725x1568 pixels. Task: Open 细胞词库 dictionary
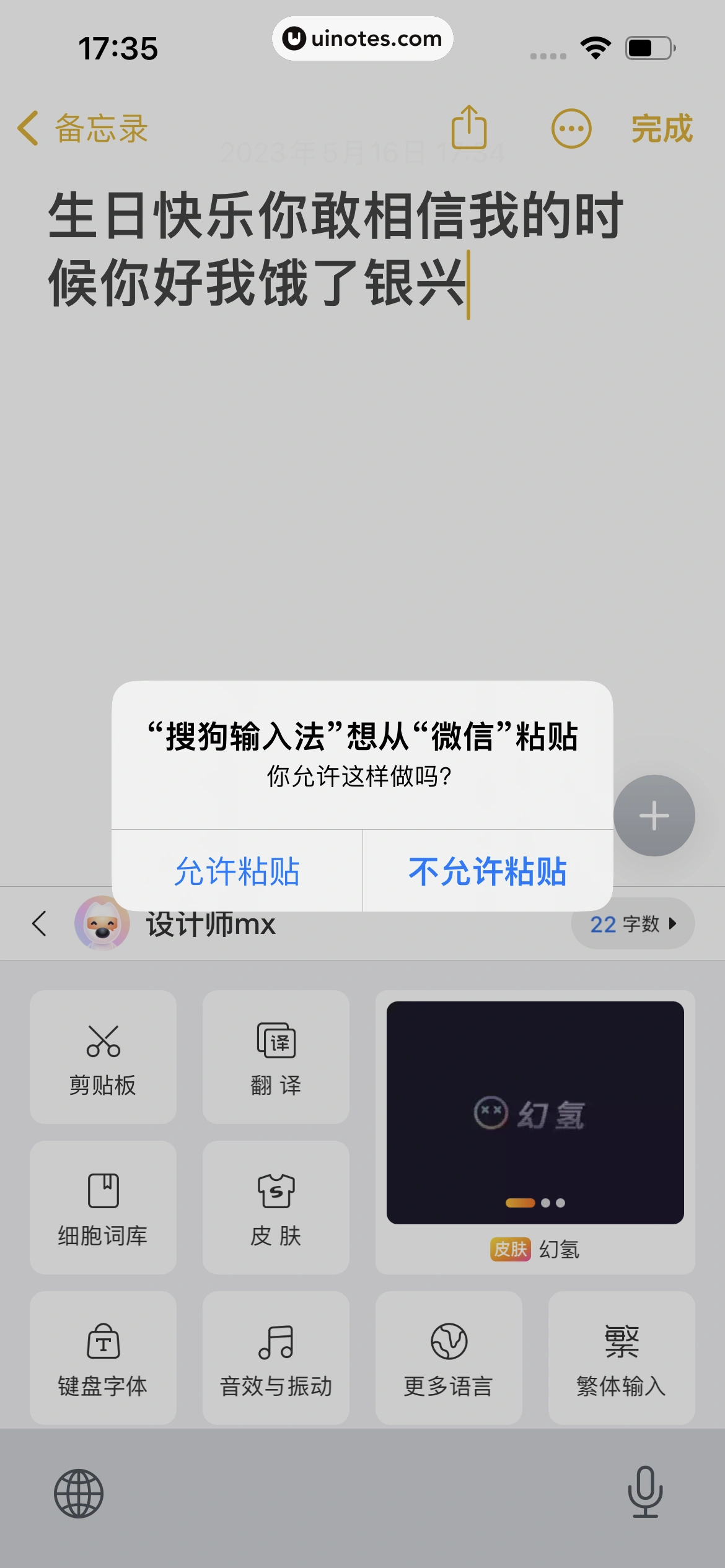point(103,1207)
